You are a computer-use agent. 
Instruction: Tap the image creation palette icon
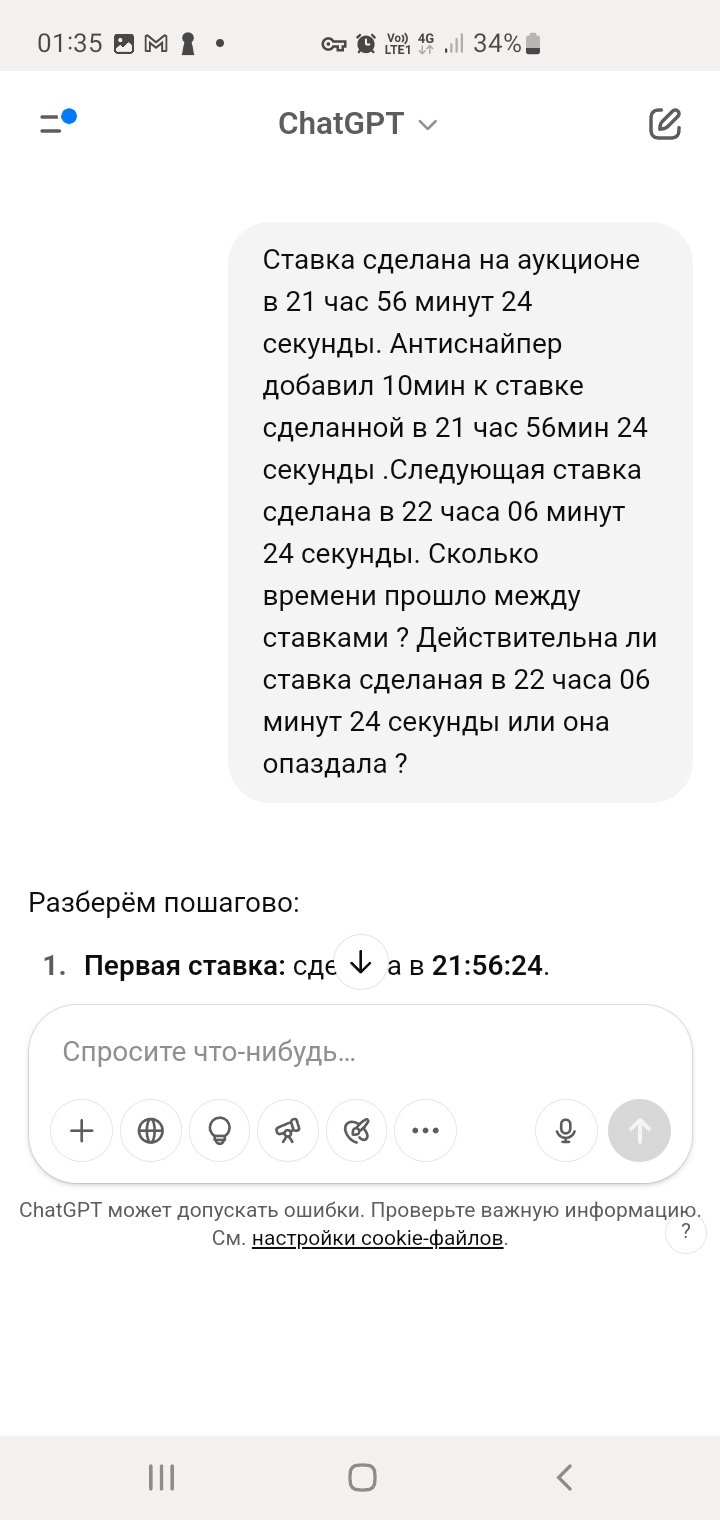pos(357,1130)
